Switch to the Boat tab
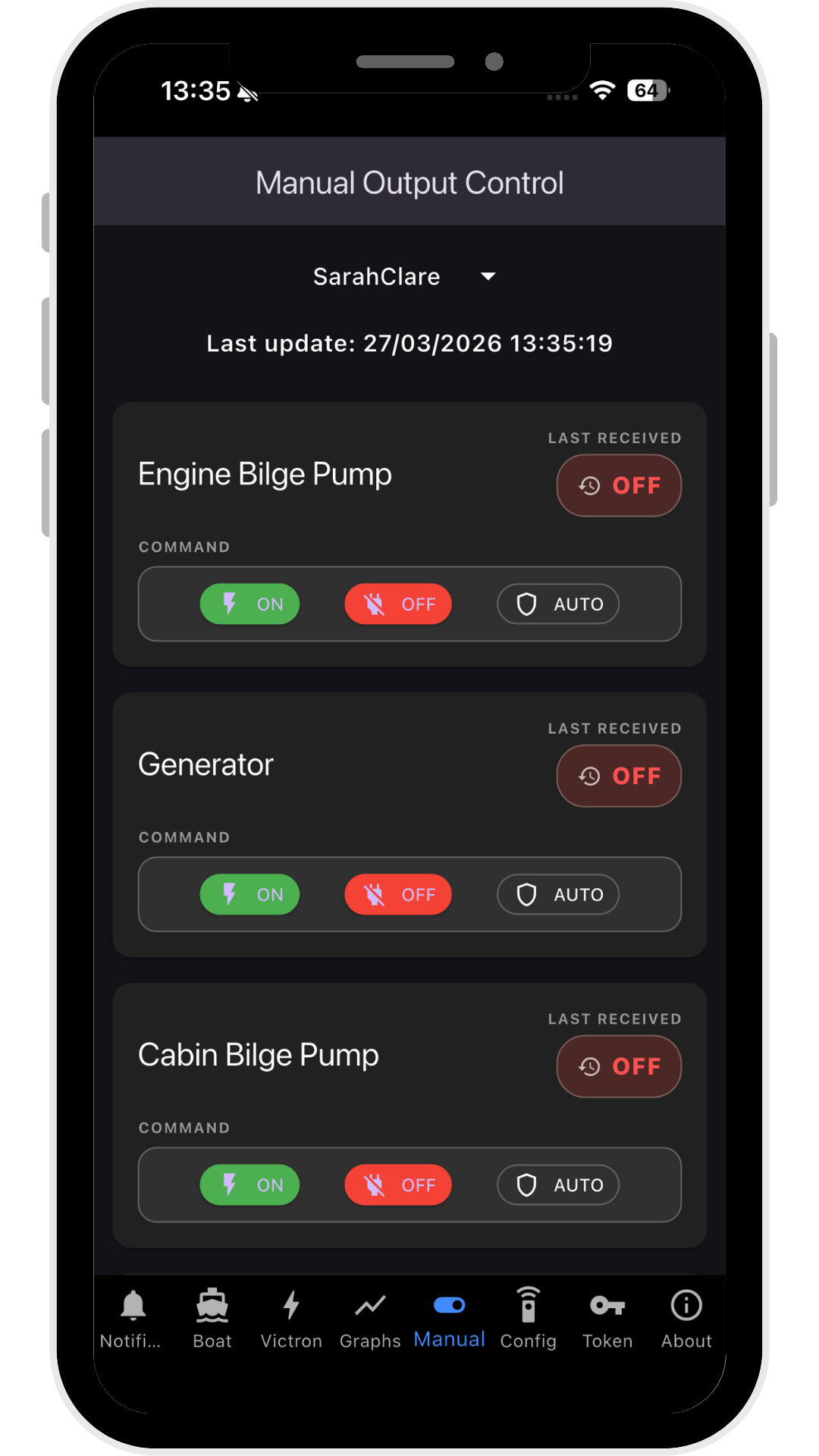Screen dimensions: 819x1456 pyautogui.click(x=212, y=1319)
